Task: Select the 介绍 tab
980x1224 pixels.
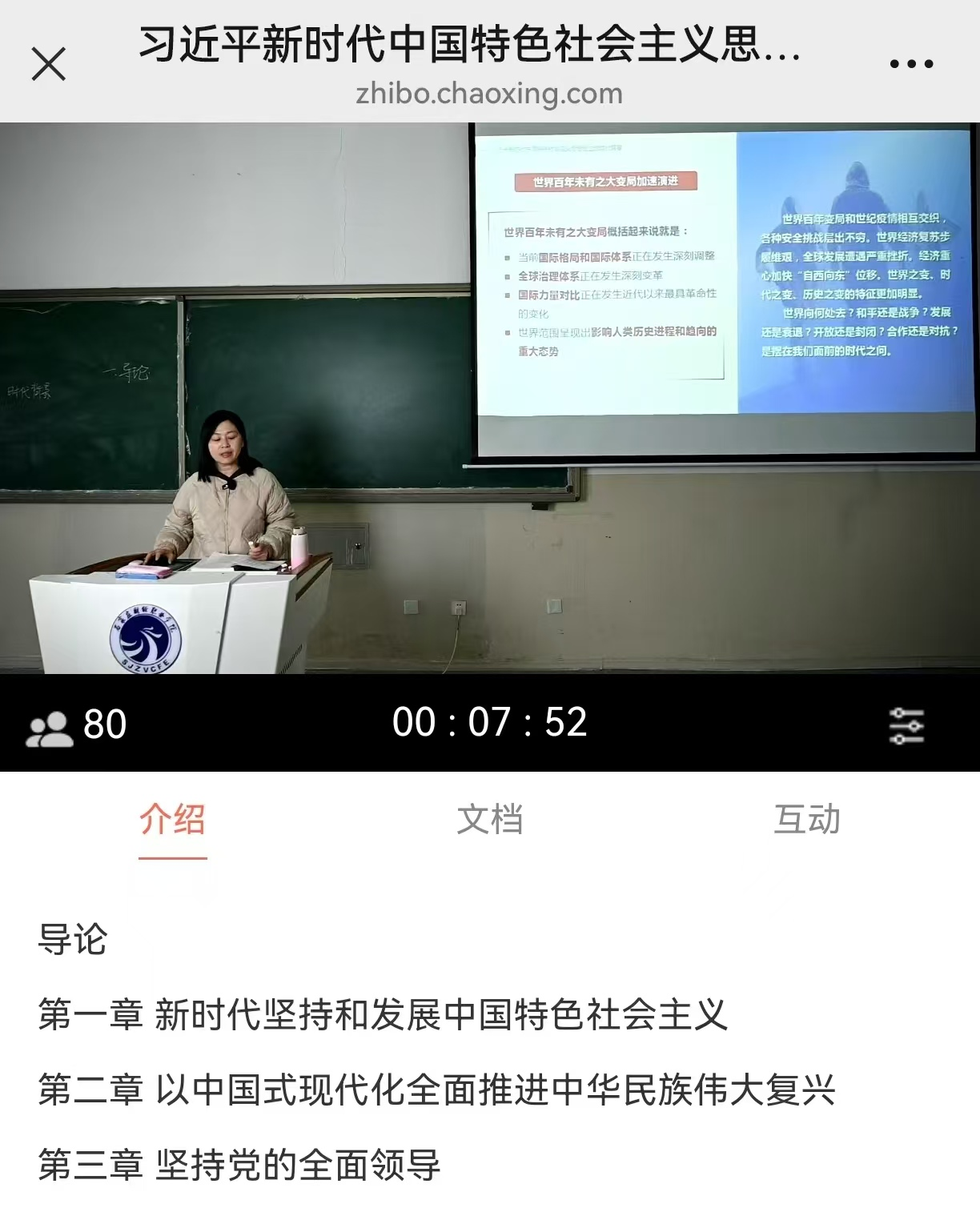Action: (172, 820)
